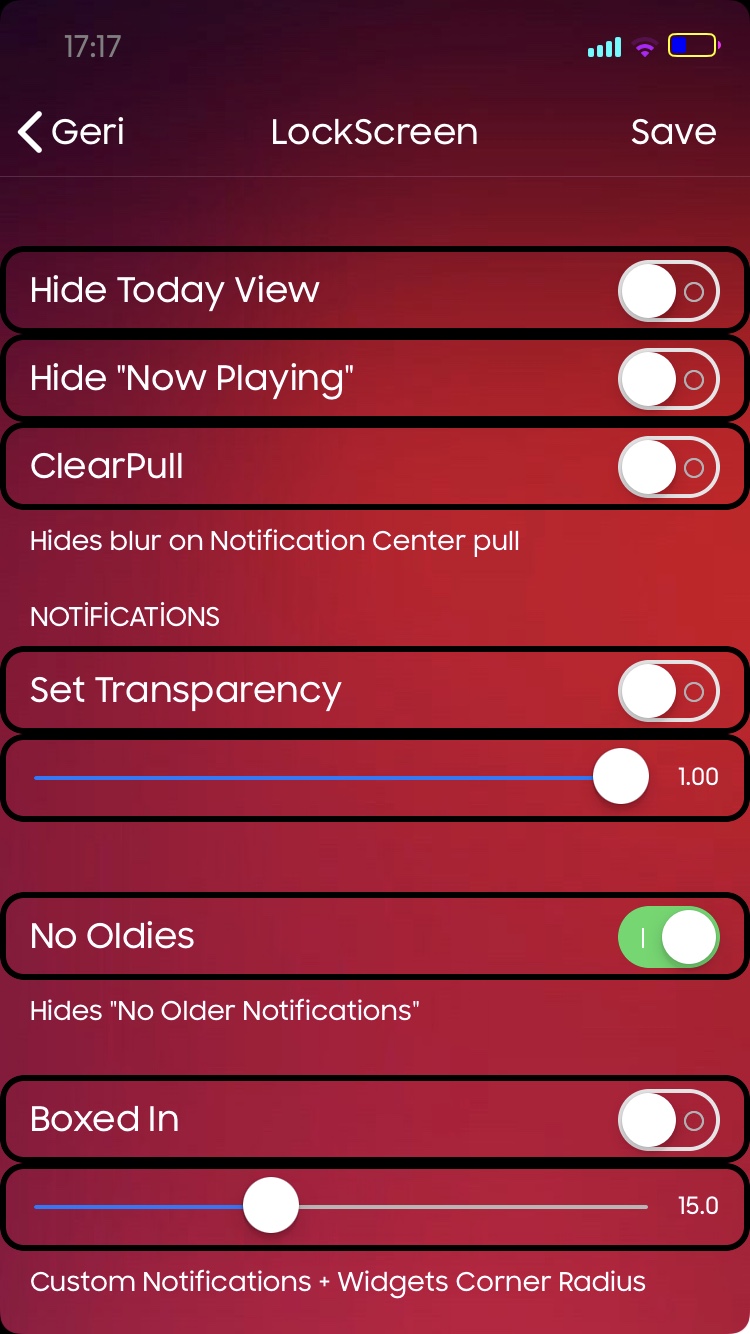Toggle the ClearPull switch

[668, 467]
